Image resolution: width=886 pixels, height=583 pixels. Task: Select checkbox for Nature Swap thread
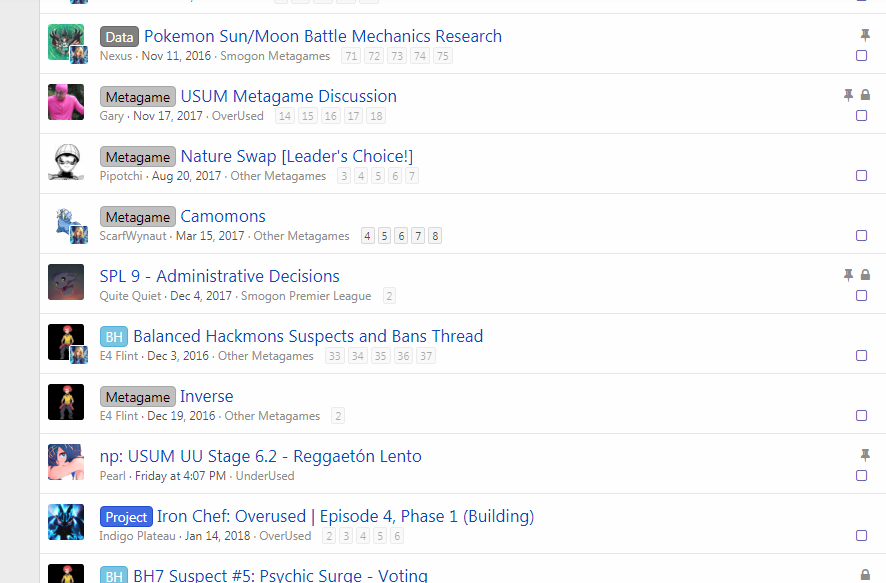pos(861,176)
